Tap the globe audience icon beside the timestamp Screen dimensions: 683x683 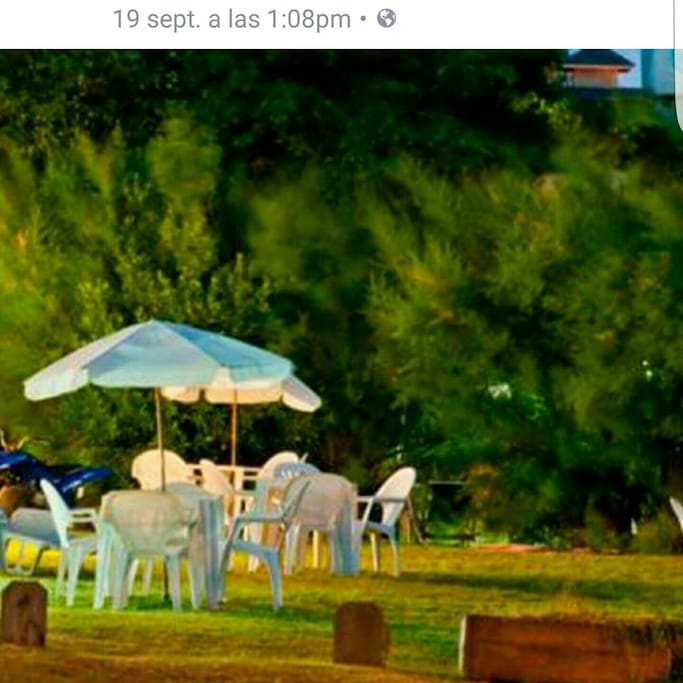(386, 18)
